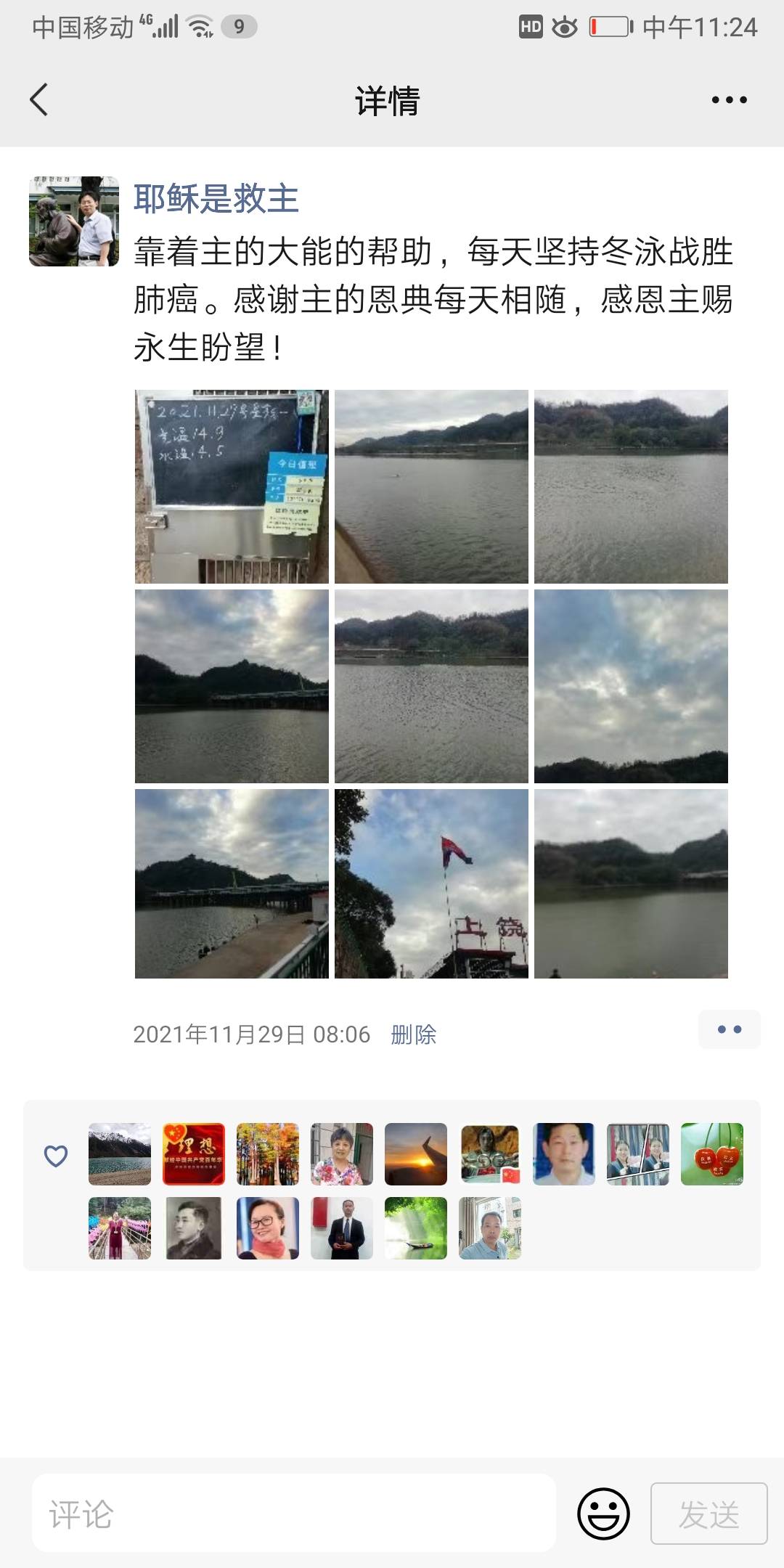The height and width of the screenshot is (1568, 784).
Task: View the beach and pier photo thumbnail
Action: pyautogui.click(x=231, y=882)
